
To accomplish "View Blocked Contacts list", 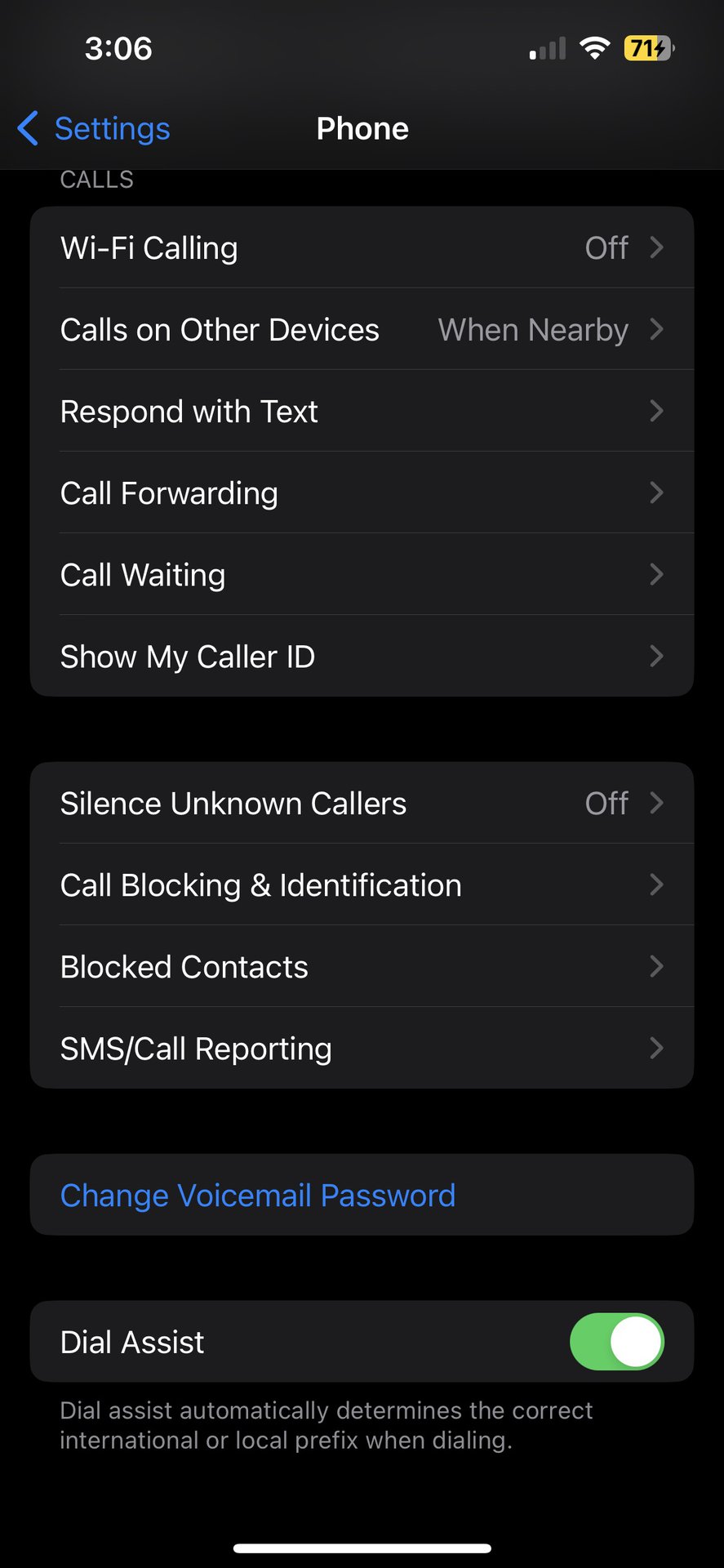I will (362, 966).
